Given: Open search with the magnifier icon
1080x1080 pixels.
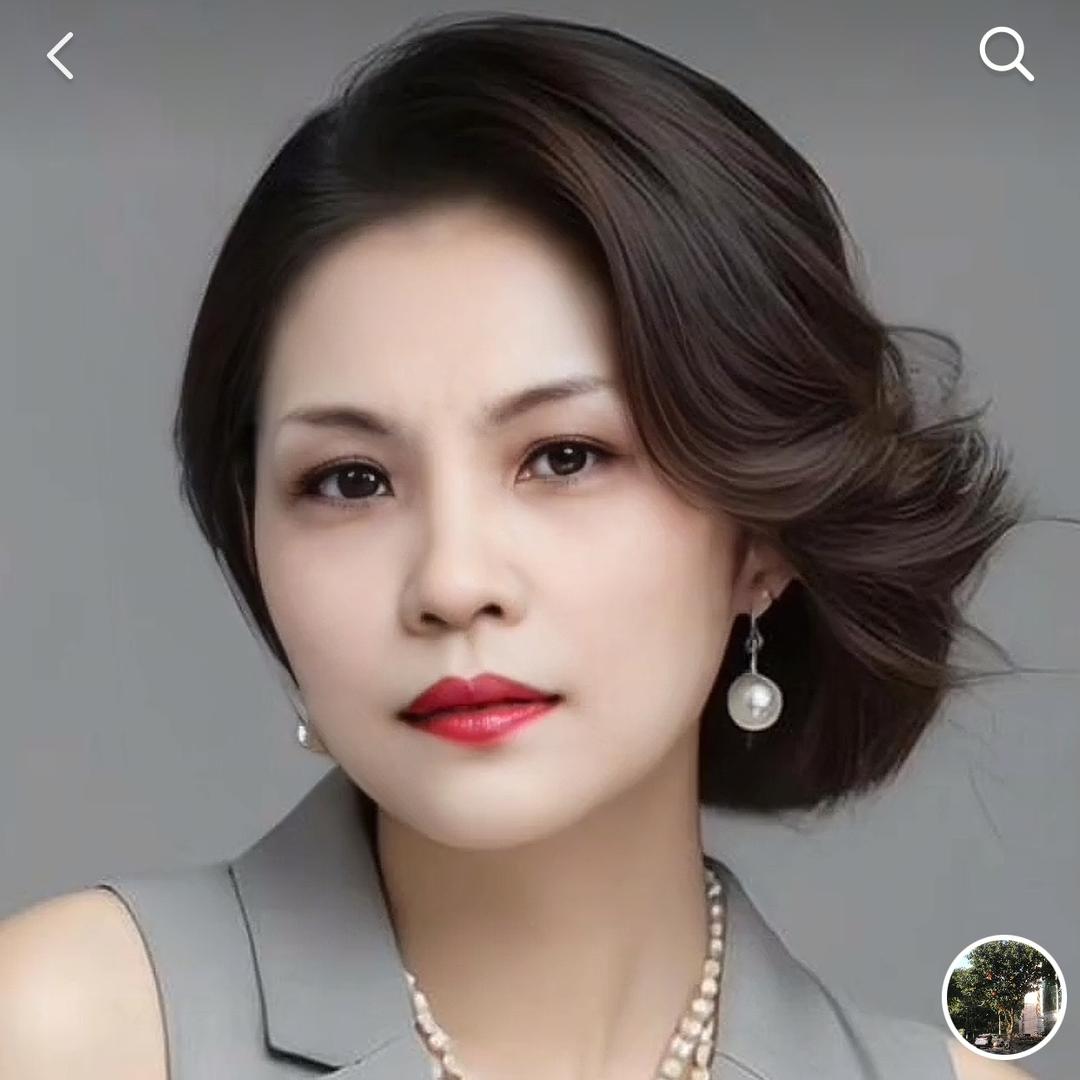Looking at the screenshot, I should tap(1005, 54).
